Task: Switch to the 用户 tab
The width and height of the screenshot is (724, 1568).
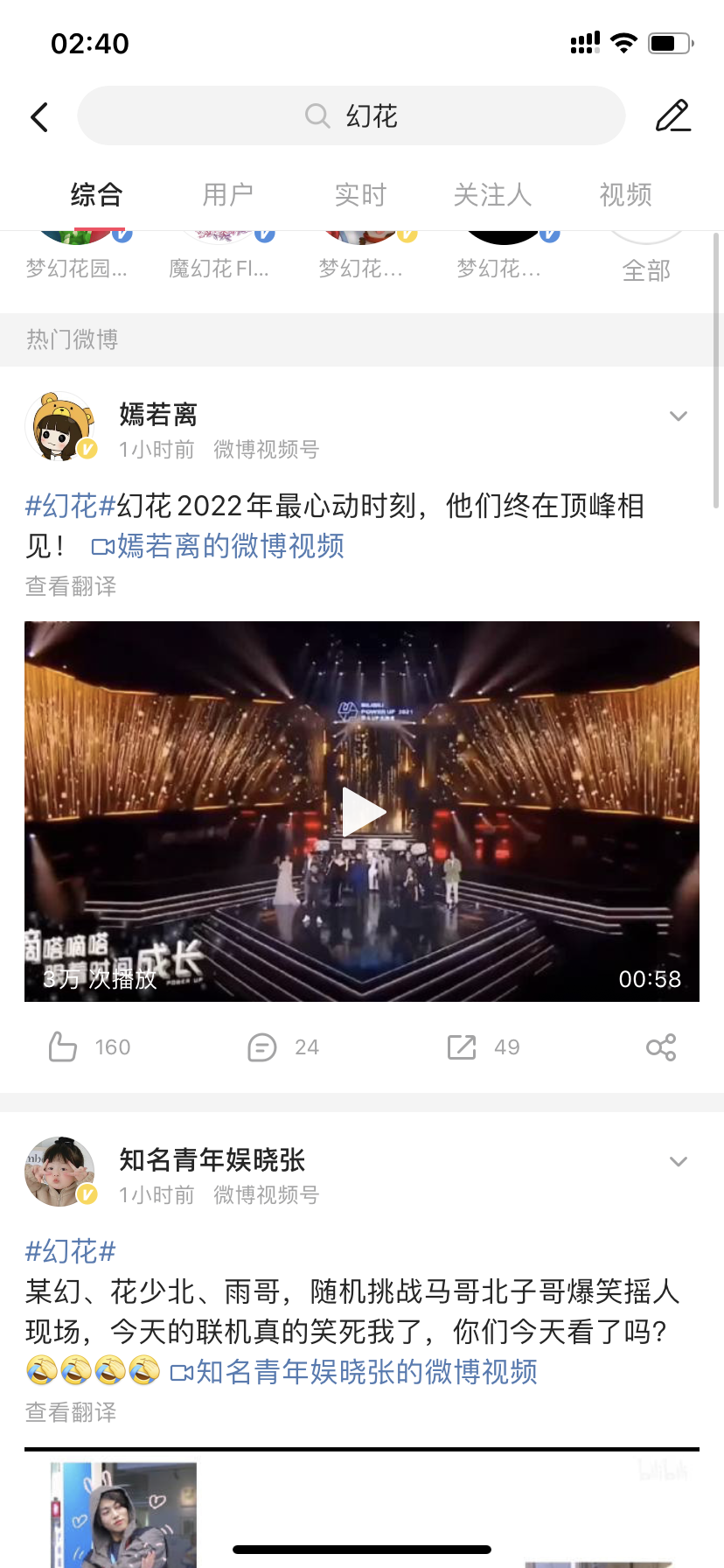Action: click(228, 194)
